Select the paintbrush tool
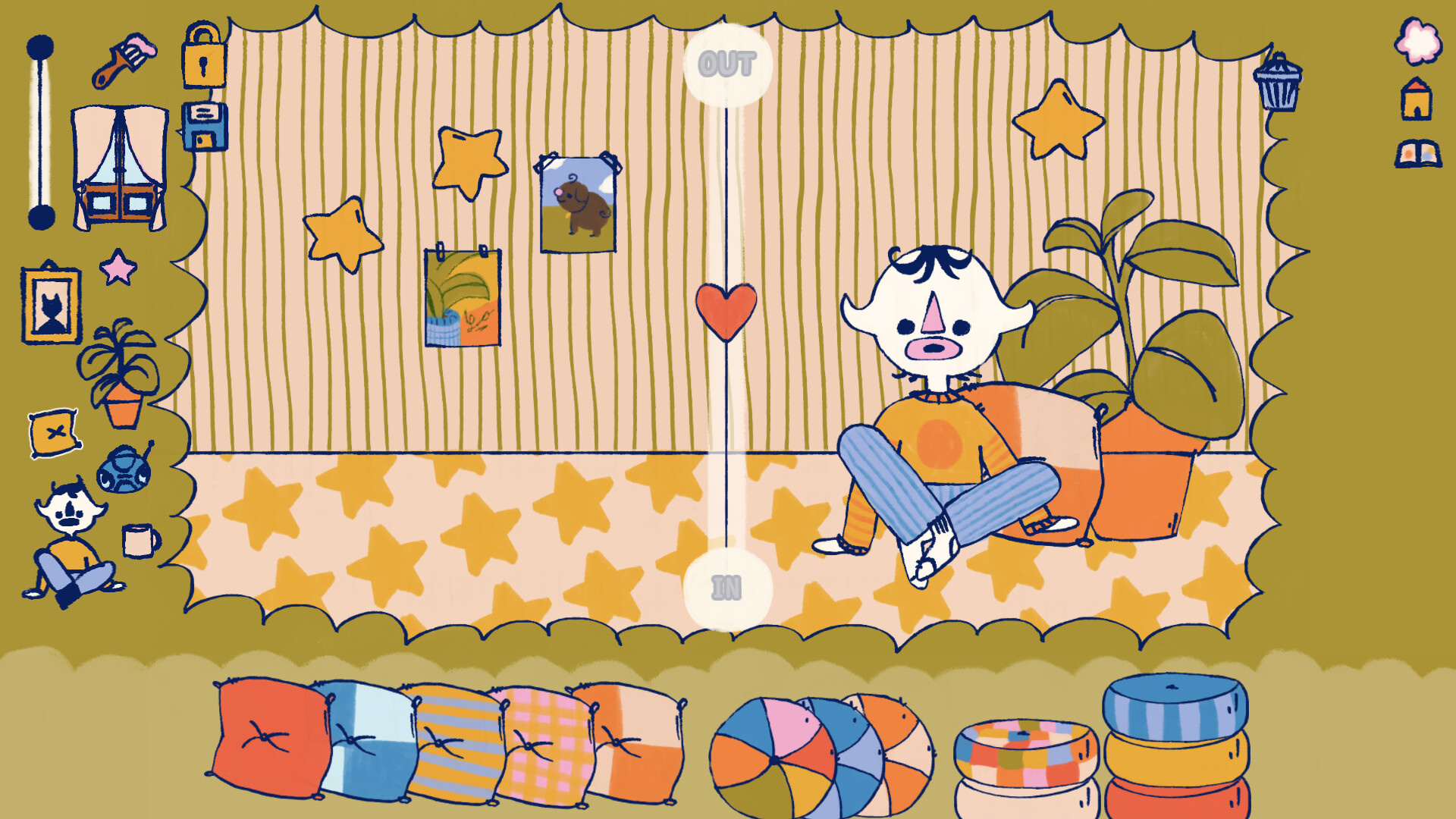1456x819 pixels. coord(124,60)
